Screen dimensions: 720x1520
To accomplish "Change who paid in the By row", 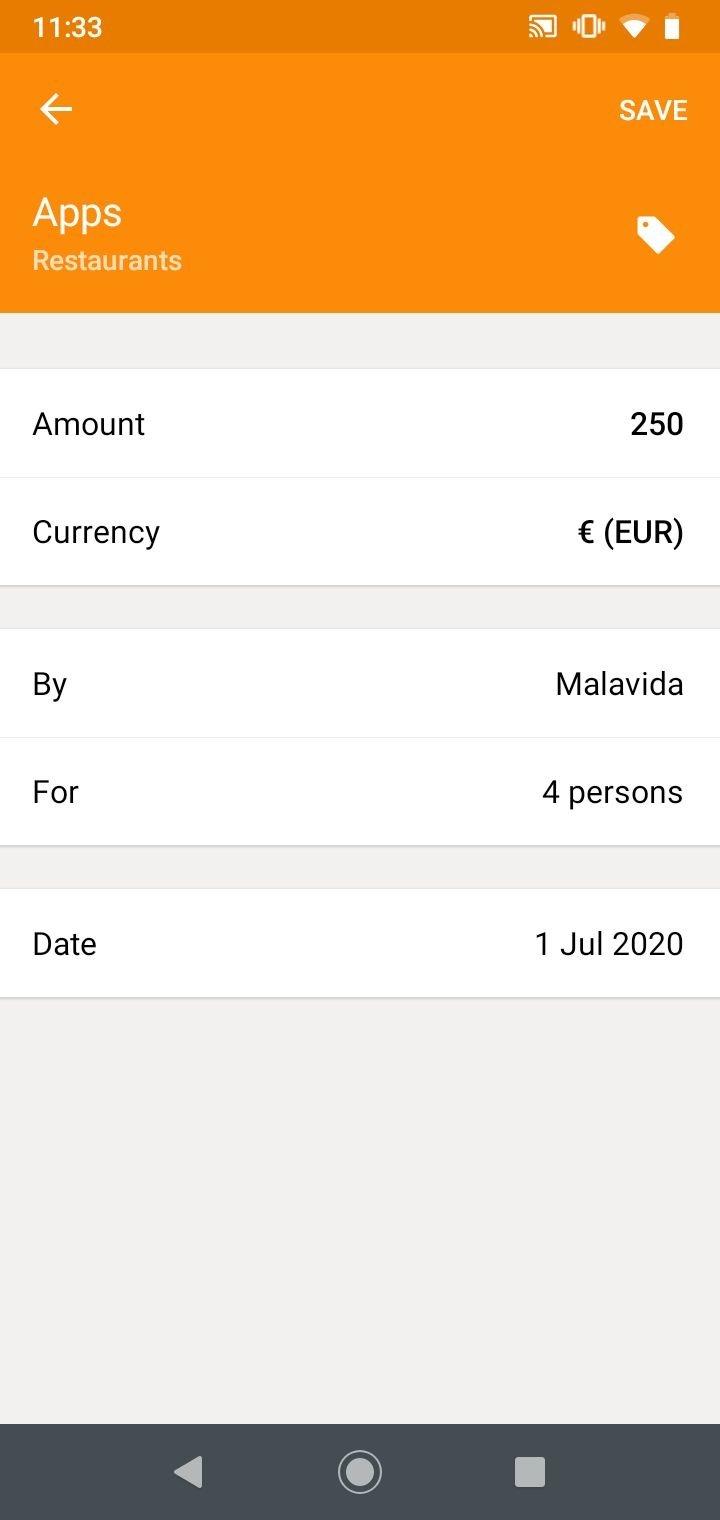I will point(360,684).
